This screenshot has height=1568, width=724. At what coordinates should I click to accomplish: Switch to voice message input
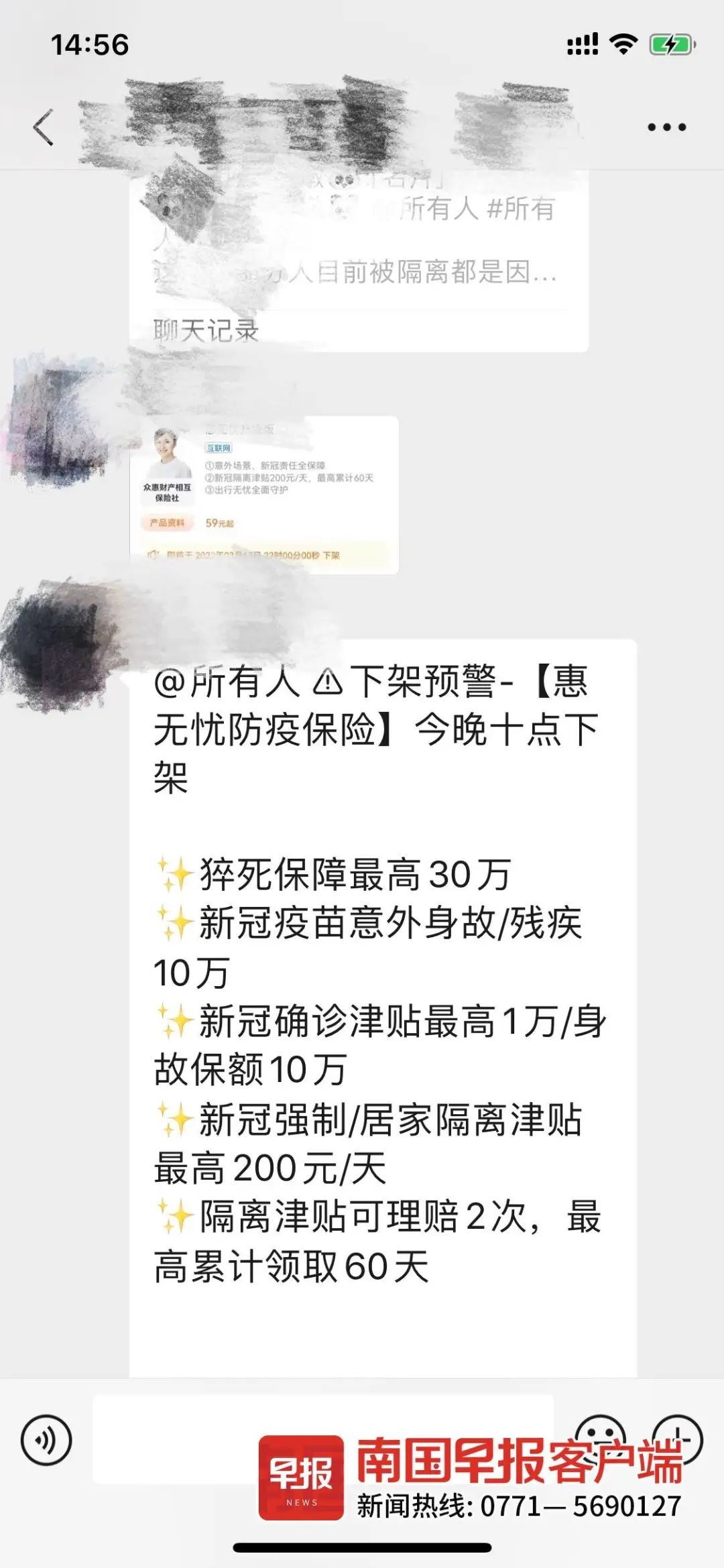pyautogui.click(x=46, y=1439)
